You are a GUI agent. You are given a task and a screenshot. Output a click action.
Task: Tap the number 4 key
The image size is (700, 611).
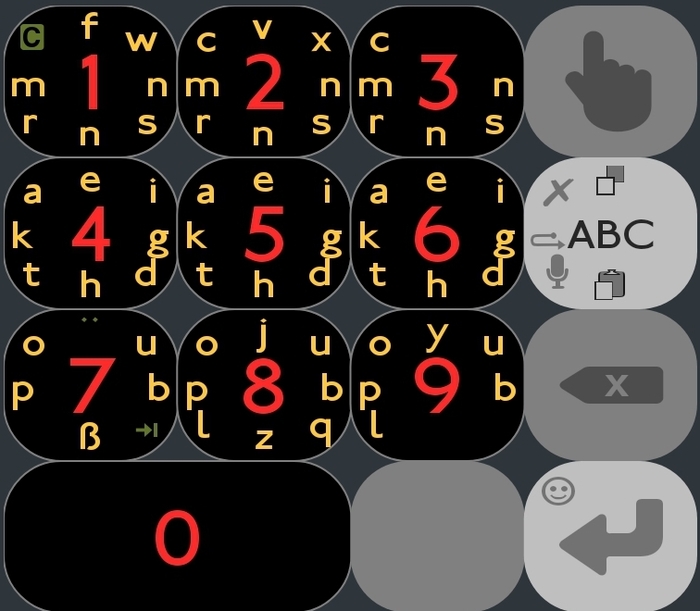pos(90,235)
